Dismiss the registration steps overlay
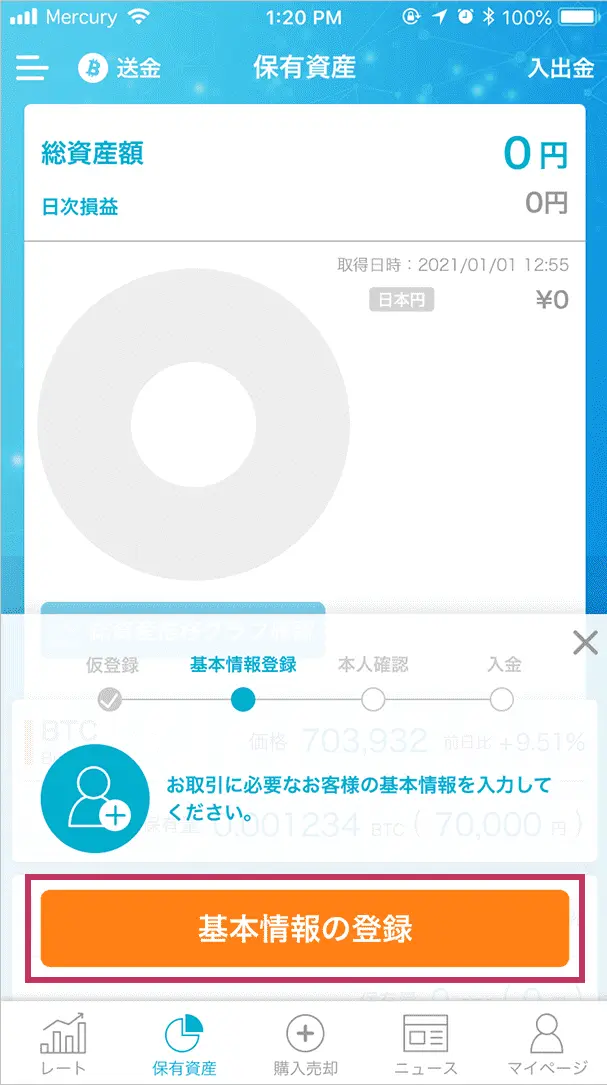The height and width of the screenshot is (1085, 607). [586, 644]
